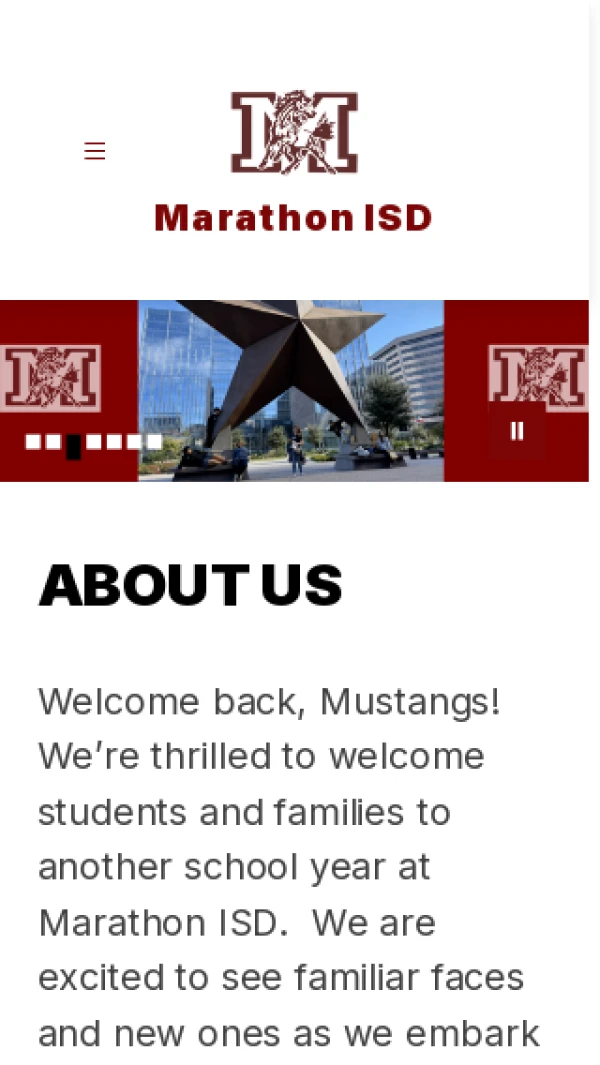Pause the slideshow carousel
Image resolution: width=600 pixels, height=1065 pixels.
(x=517, y=431)
